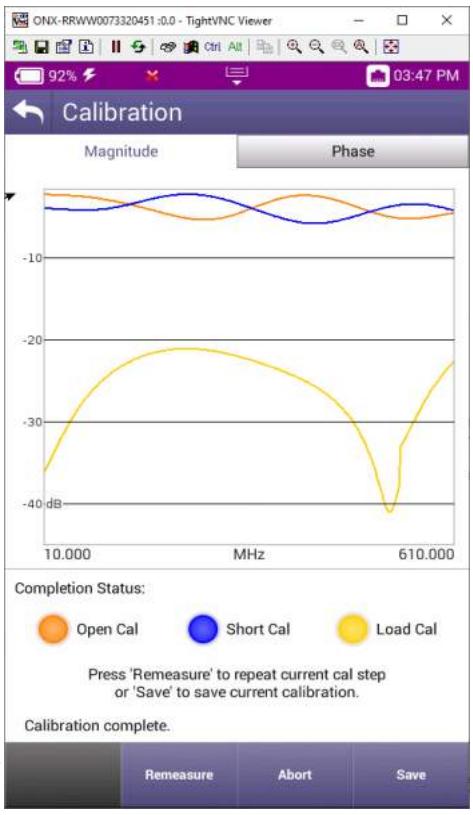
Task: Click the save icon in the viewer toolbar
Action: 42,47
